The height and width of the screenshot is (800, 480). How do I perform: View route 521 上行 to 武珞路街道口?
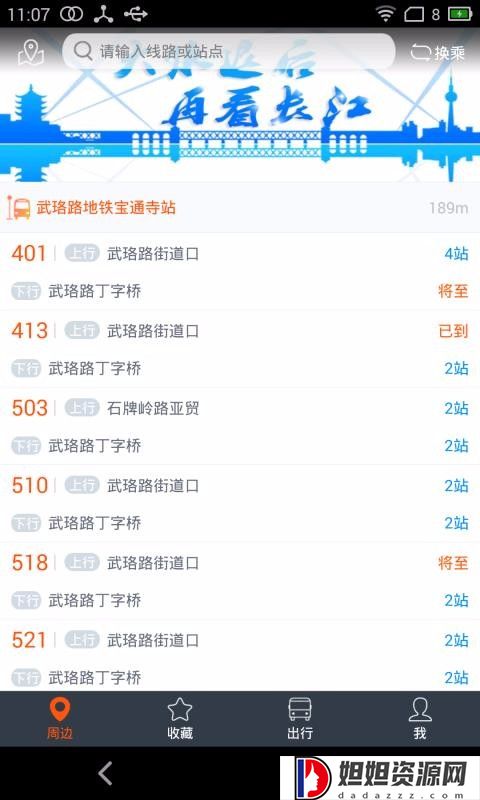240,640
